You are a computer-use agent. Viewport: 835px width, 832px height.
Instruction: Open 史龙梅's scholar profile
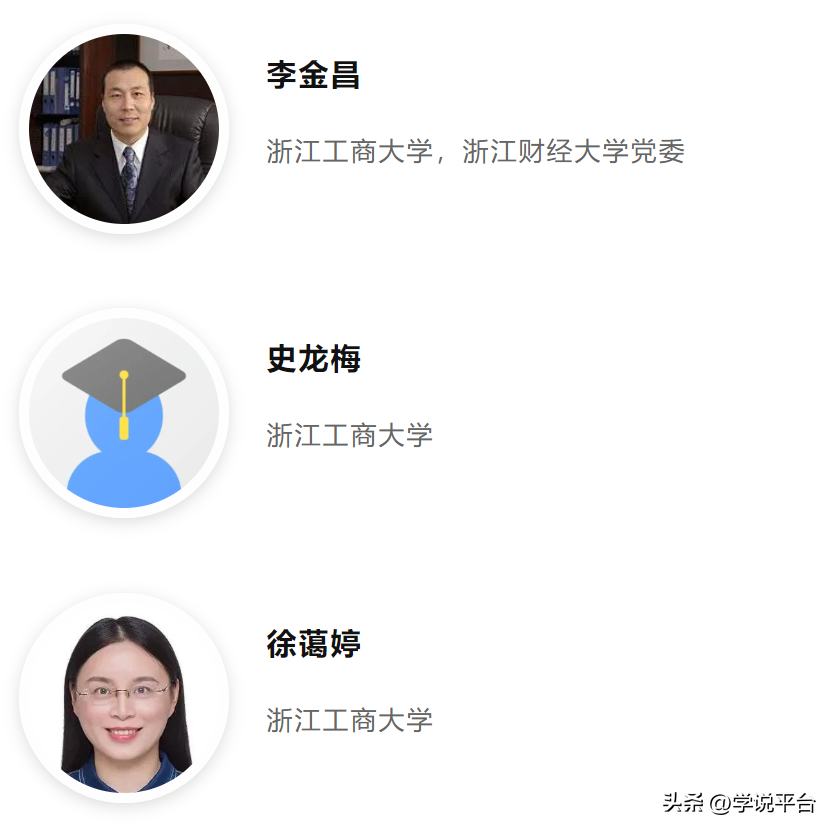click(313, 359)
